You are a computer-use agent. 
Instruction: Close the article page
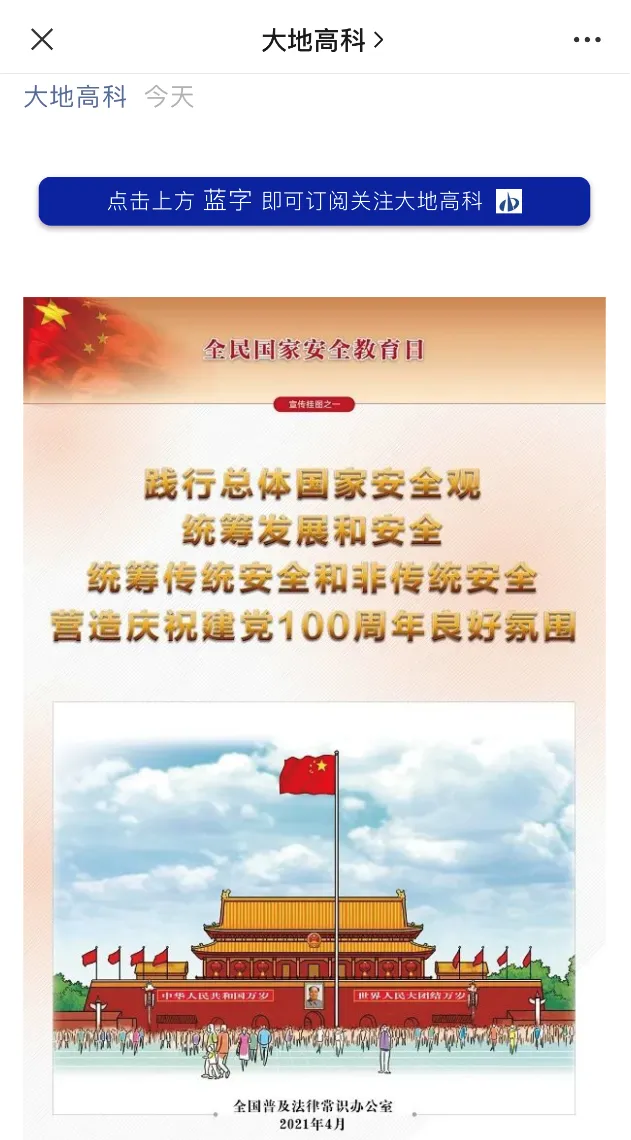click(42, 40)
